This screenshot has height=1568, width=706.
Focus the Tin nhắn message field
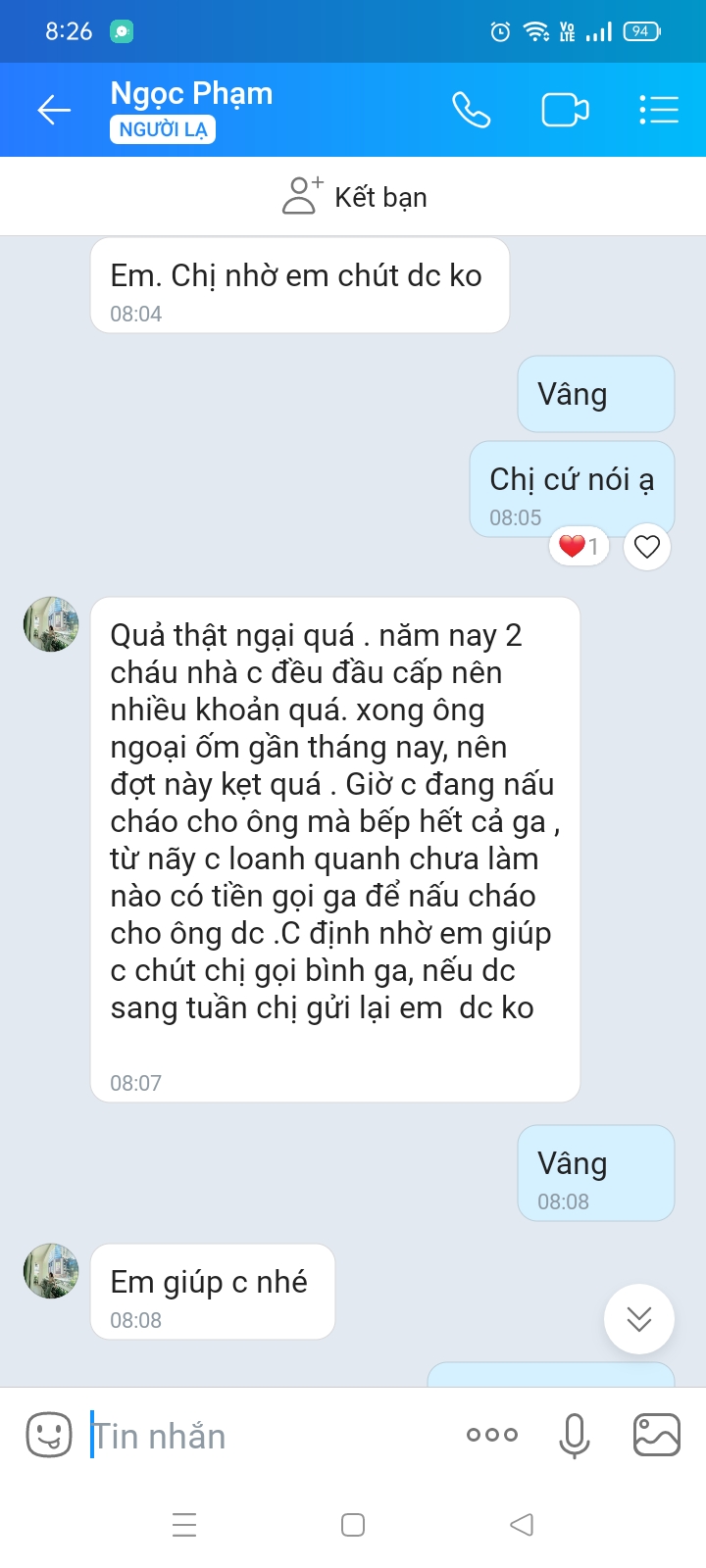[x=265, y=1435]
